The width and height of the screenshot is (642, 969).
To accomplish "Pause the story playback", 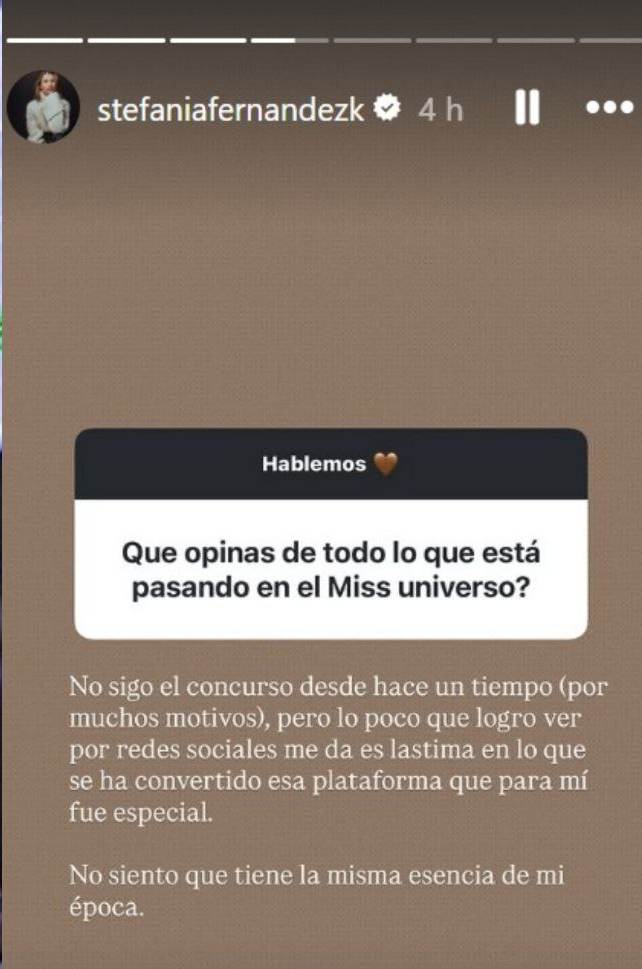I will (527, 108).
